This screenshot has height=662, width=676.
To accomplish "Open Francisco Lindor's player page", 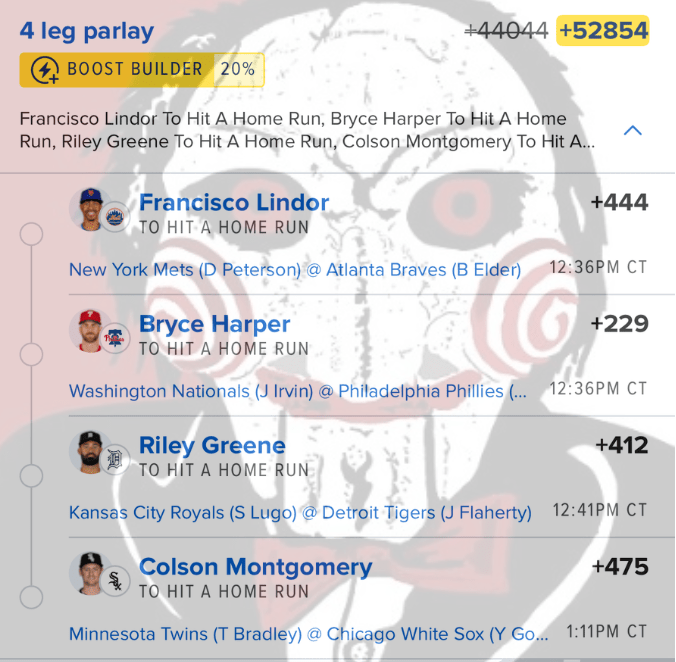I will [x=234, y=204].
